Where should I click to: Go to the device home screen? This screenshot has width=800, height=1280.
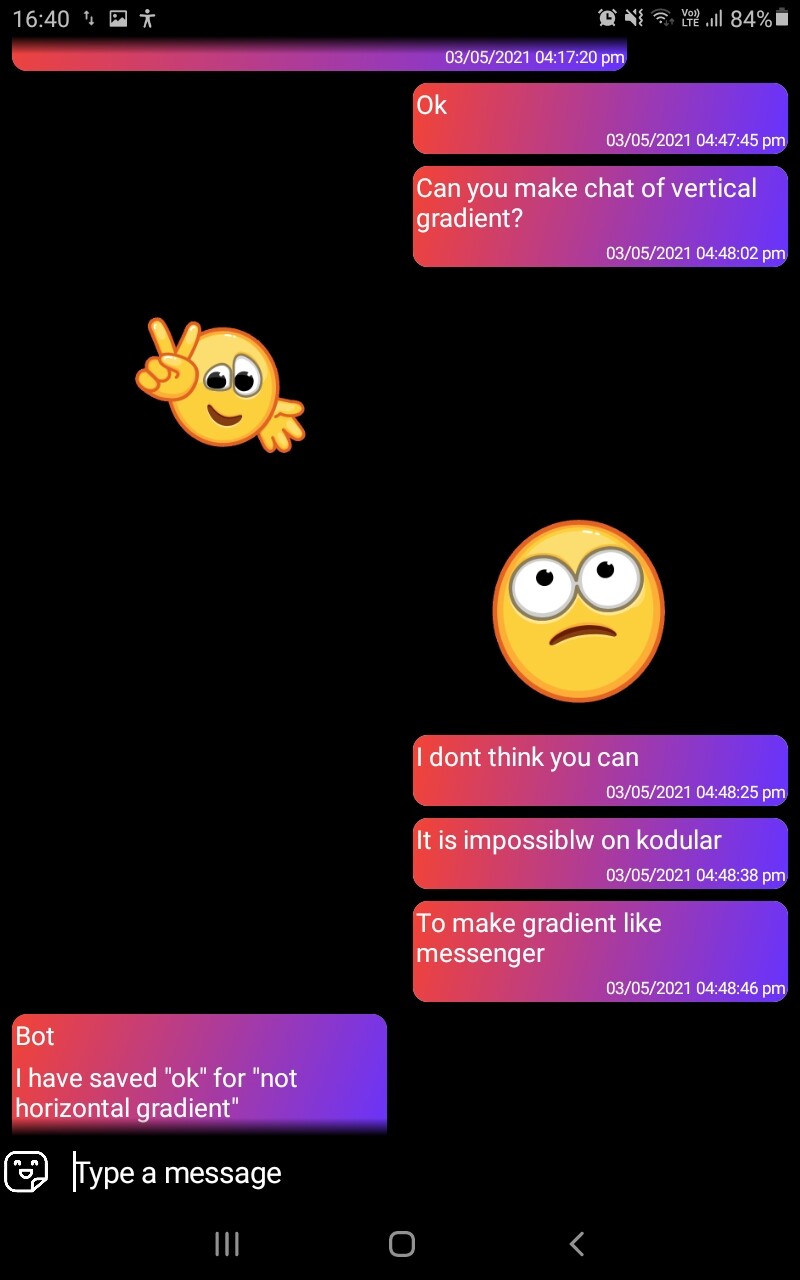[x=401, y=1243]
